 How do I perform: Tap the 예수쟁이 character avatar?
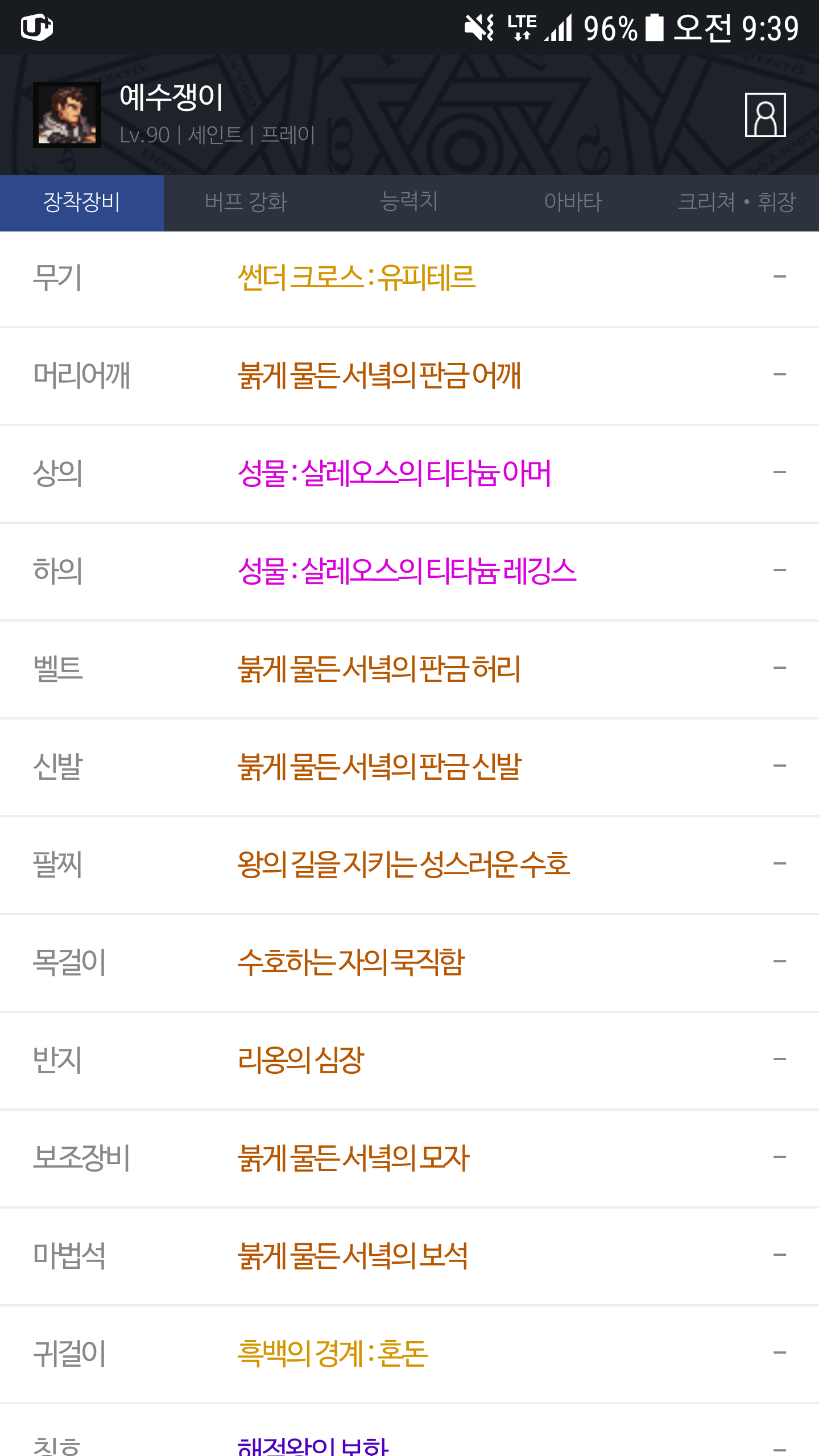click(67, 115)
